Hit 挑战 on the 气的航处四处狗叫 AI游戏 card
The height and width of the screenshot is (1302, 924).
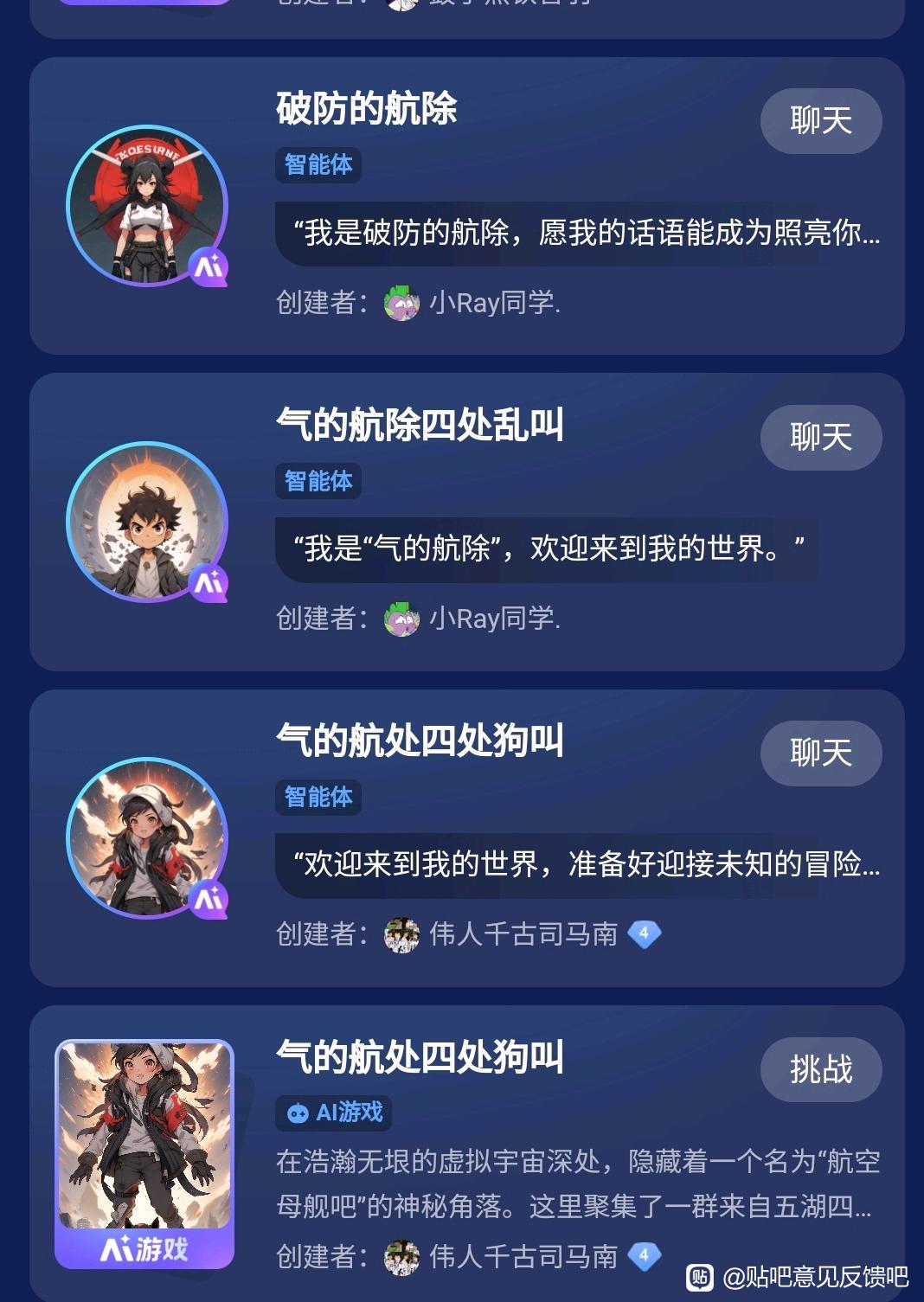820,1070
